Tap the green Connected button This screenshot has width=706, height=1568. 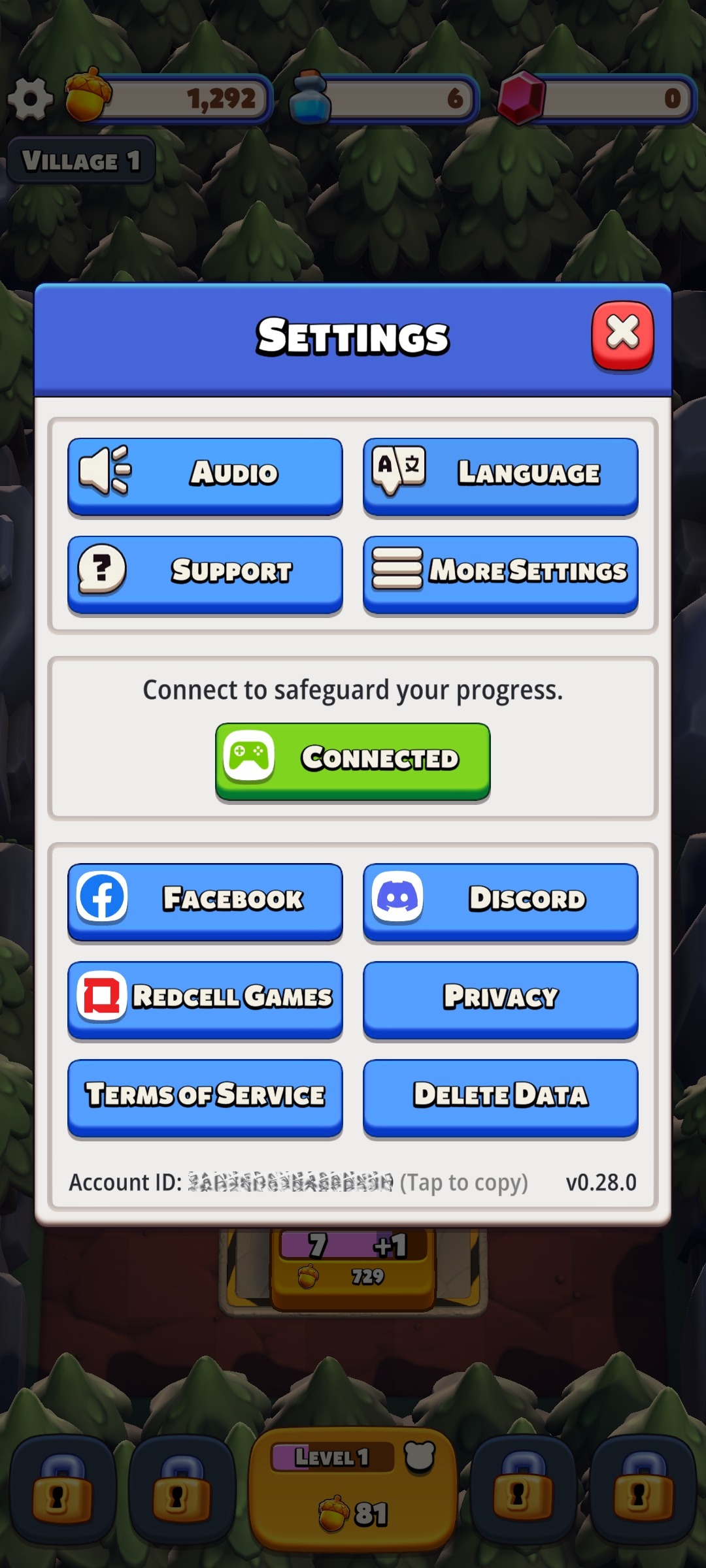[353, 760]
